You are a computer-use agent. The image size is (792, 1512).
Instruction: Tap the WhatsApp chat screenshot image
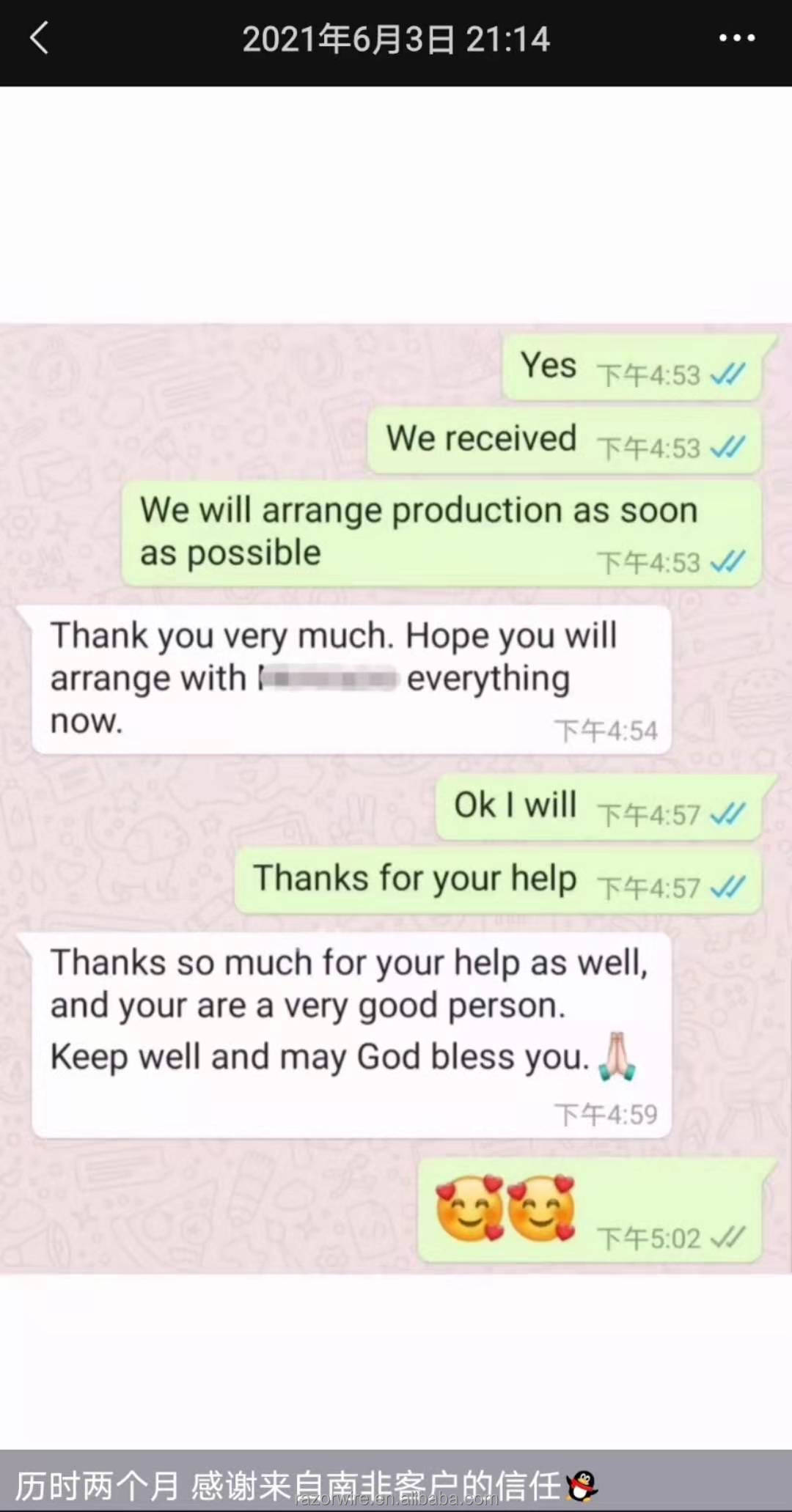396,799
